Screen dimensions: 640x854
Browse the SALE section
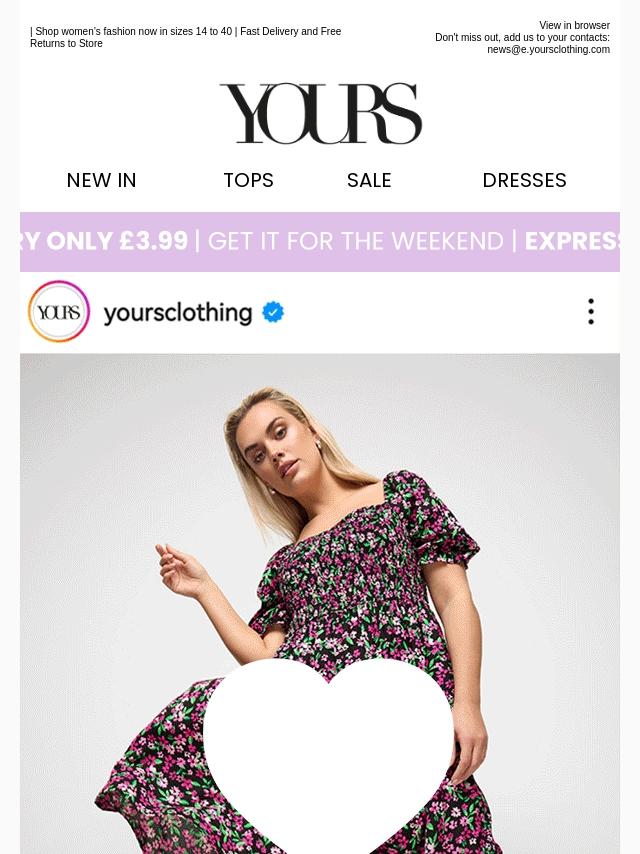point(369,181)
